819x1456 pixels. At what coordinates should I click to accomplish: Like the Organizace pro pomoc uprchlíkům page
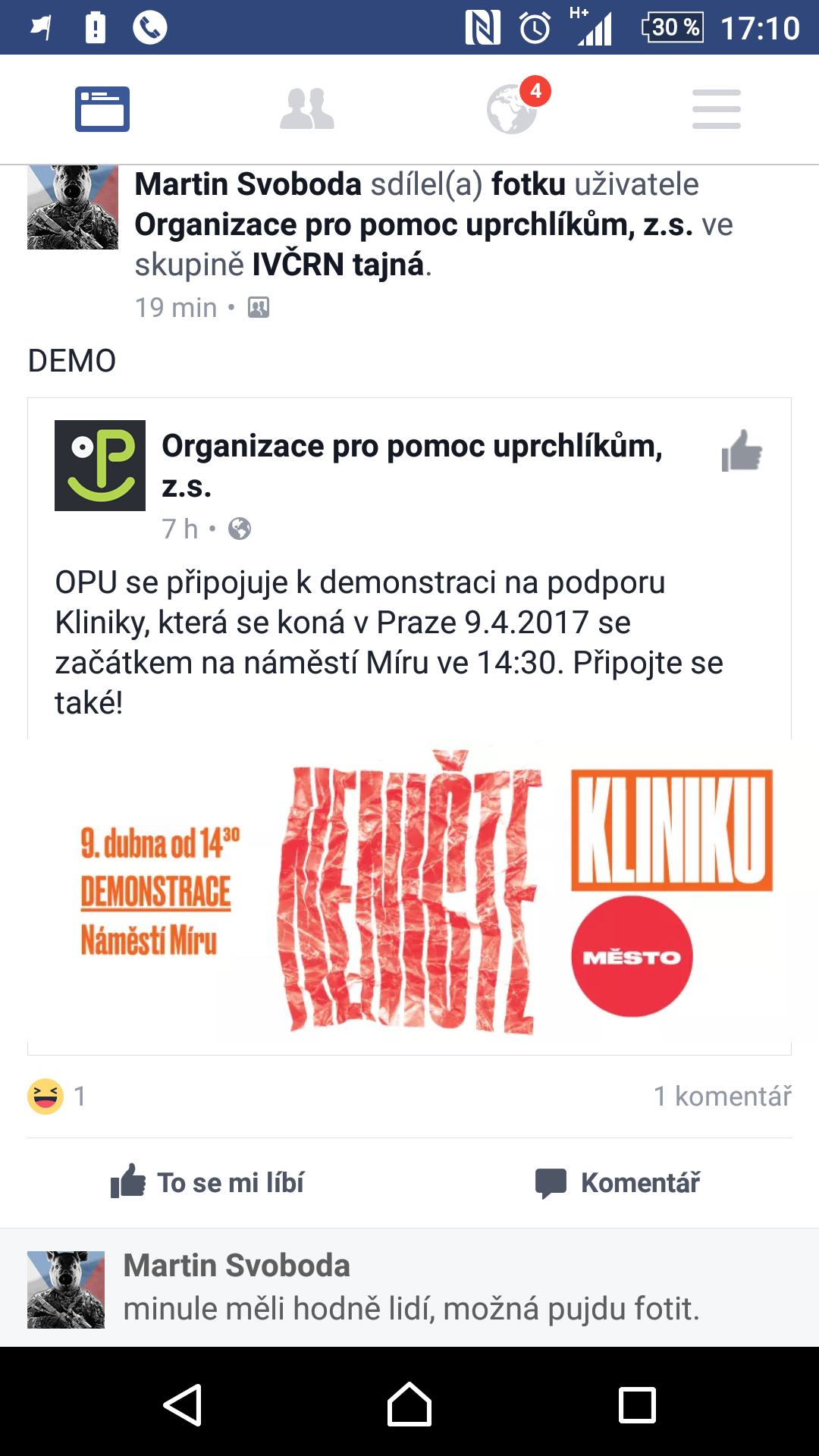point(742,451)
